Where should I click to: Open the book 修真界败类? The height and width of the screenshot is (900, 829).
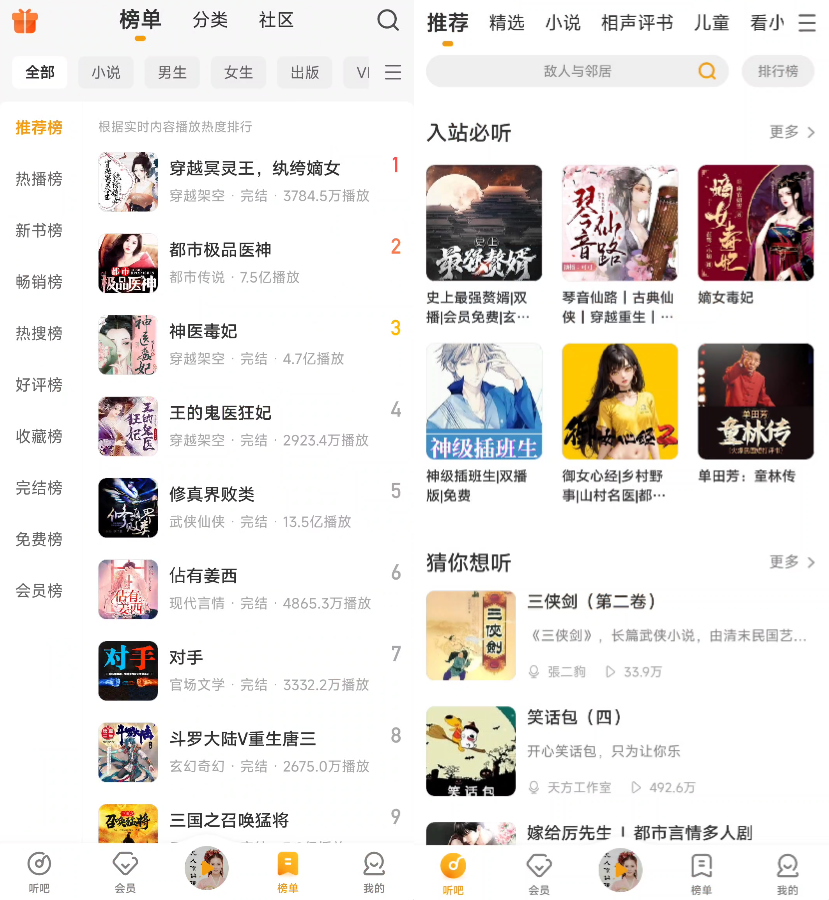(212, 494)
